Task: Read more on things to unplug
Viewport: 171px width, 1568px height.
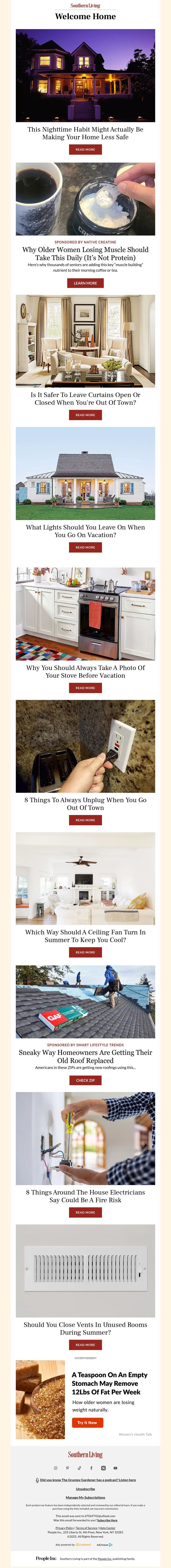Action: (x=85, y=820)
